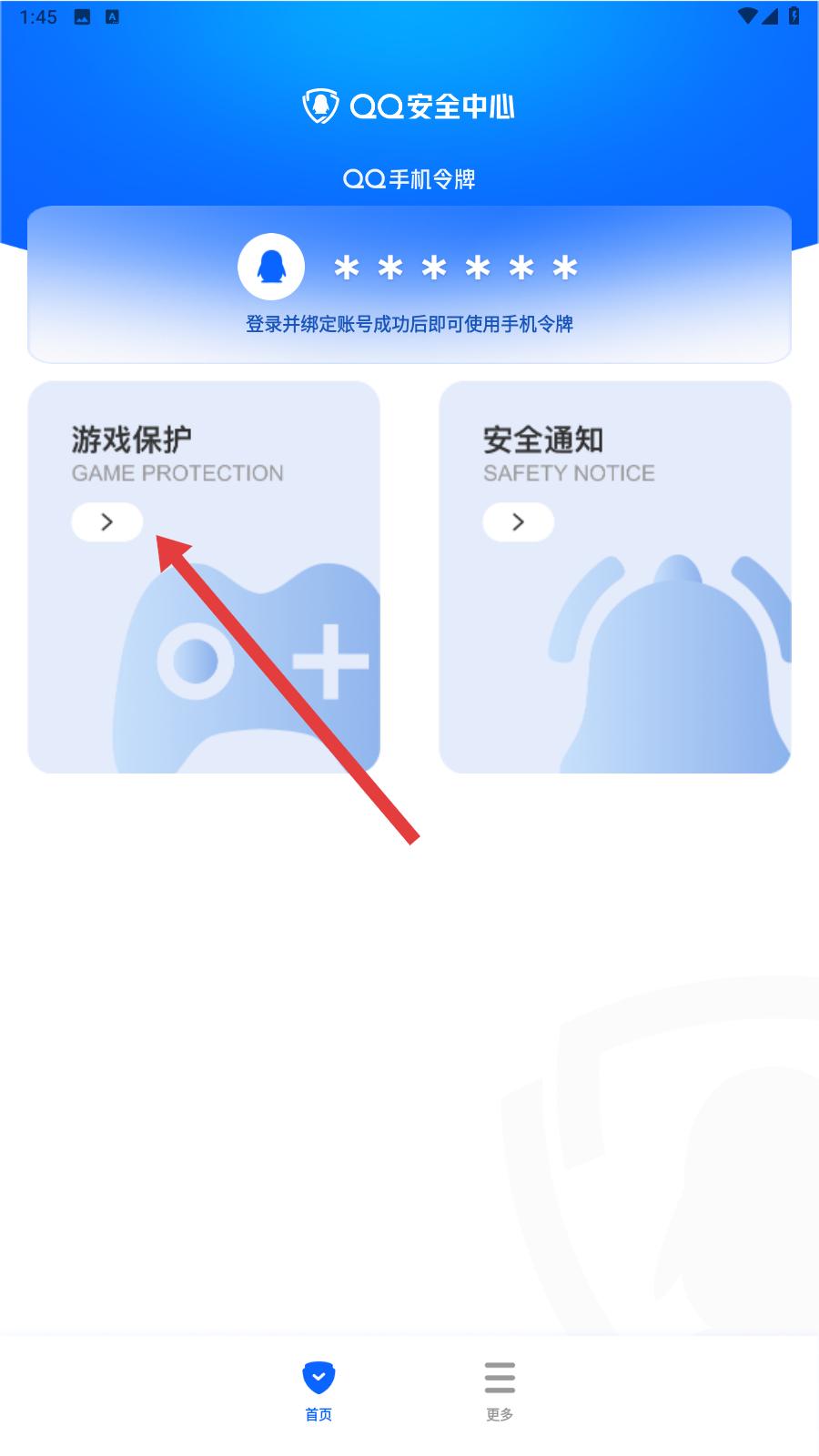Viewport: 819px width, 1456px height.
Task: Switch to the 更多 tab
Action: click(500, 1390)
